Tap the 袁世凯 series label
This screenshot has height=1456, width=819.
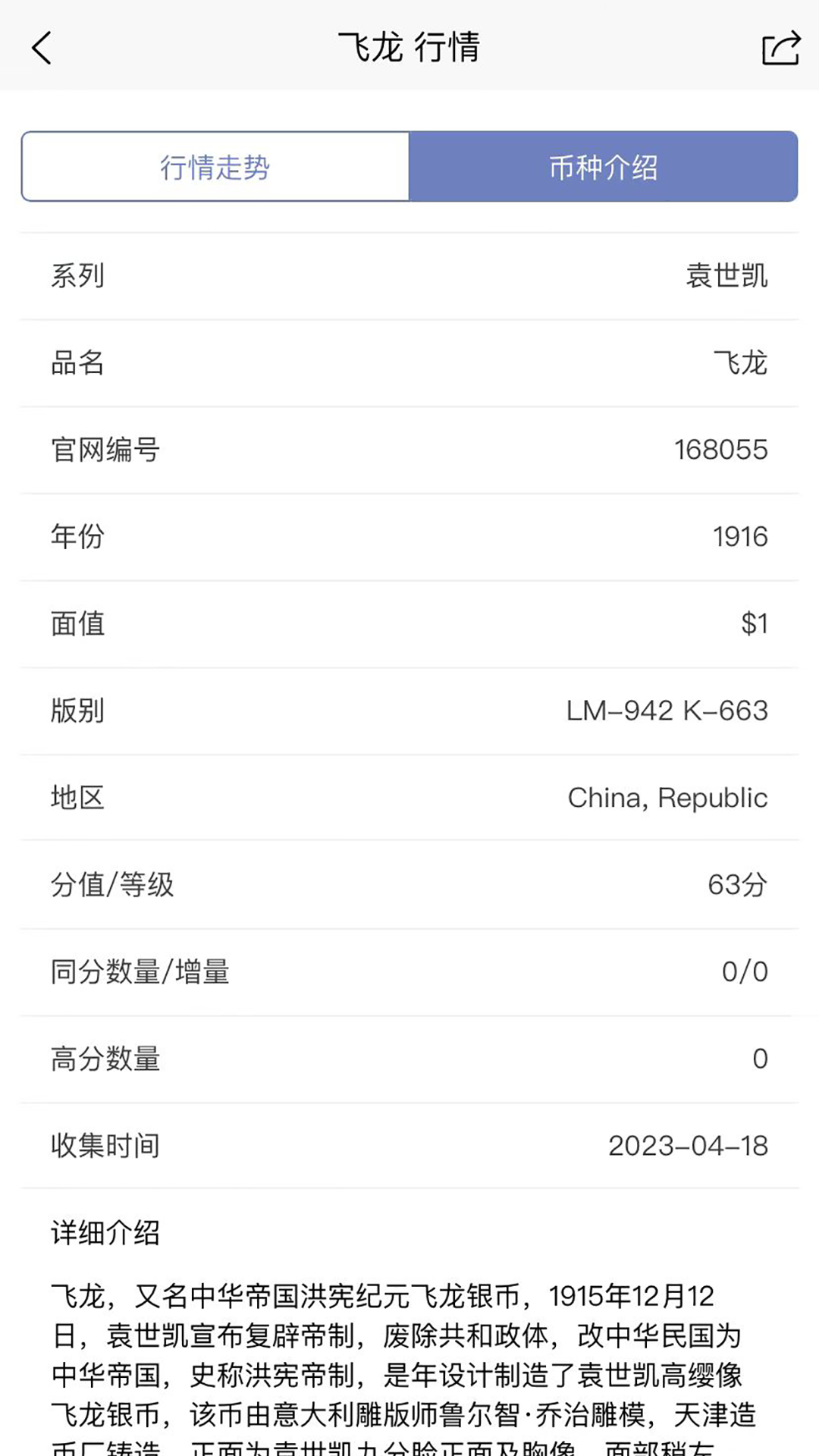(x=726, y=278)
